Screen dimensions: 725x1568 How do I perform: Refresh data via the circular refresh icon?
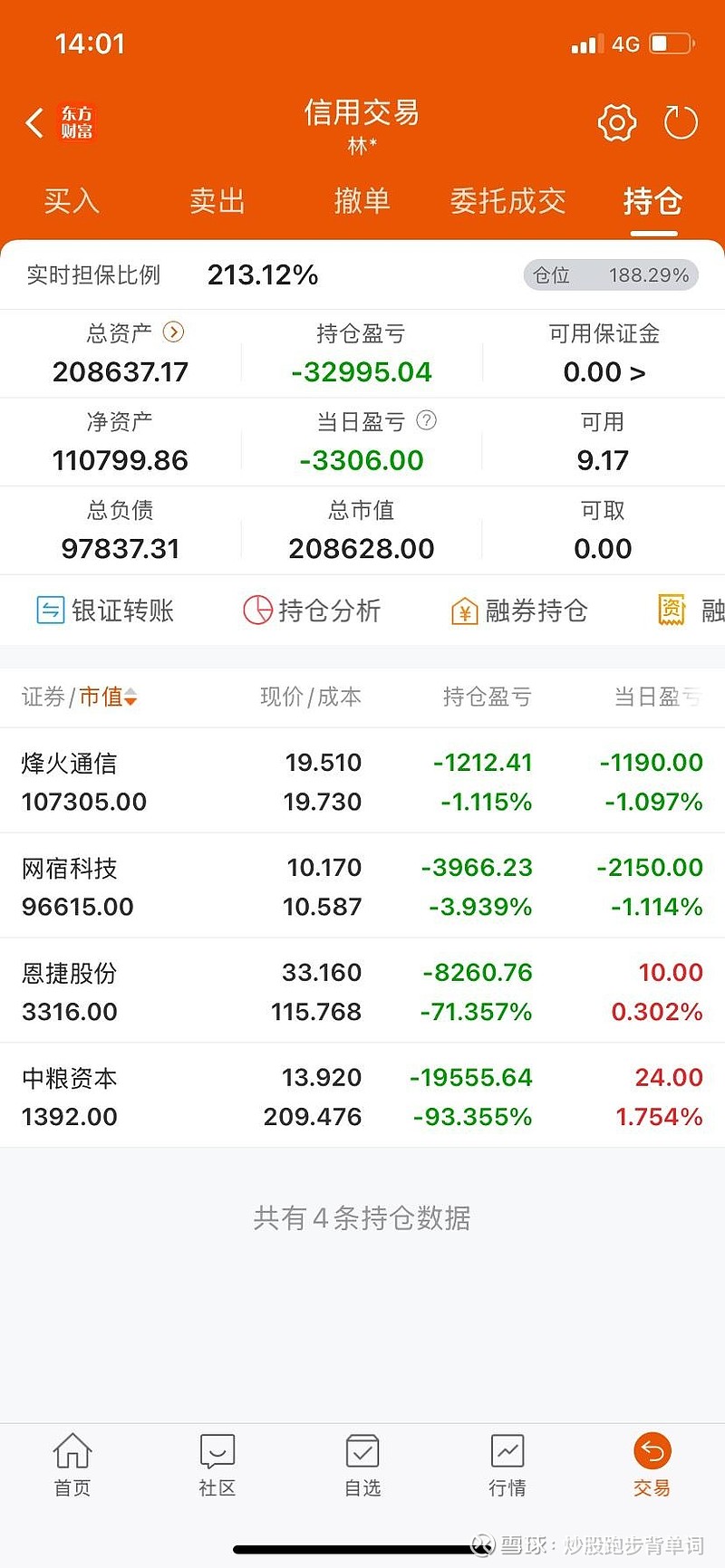pyautogui.click(x=681, y=121)
